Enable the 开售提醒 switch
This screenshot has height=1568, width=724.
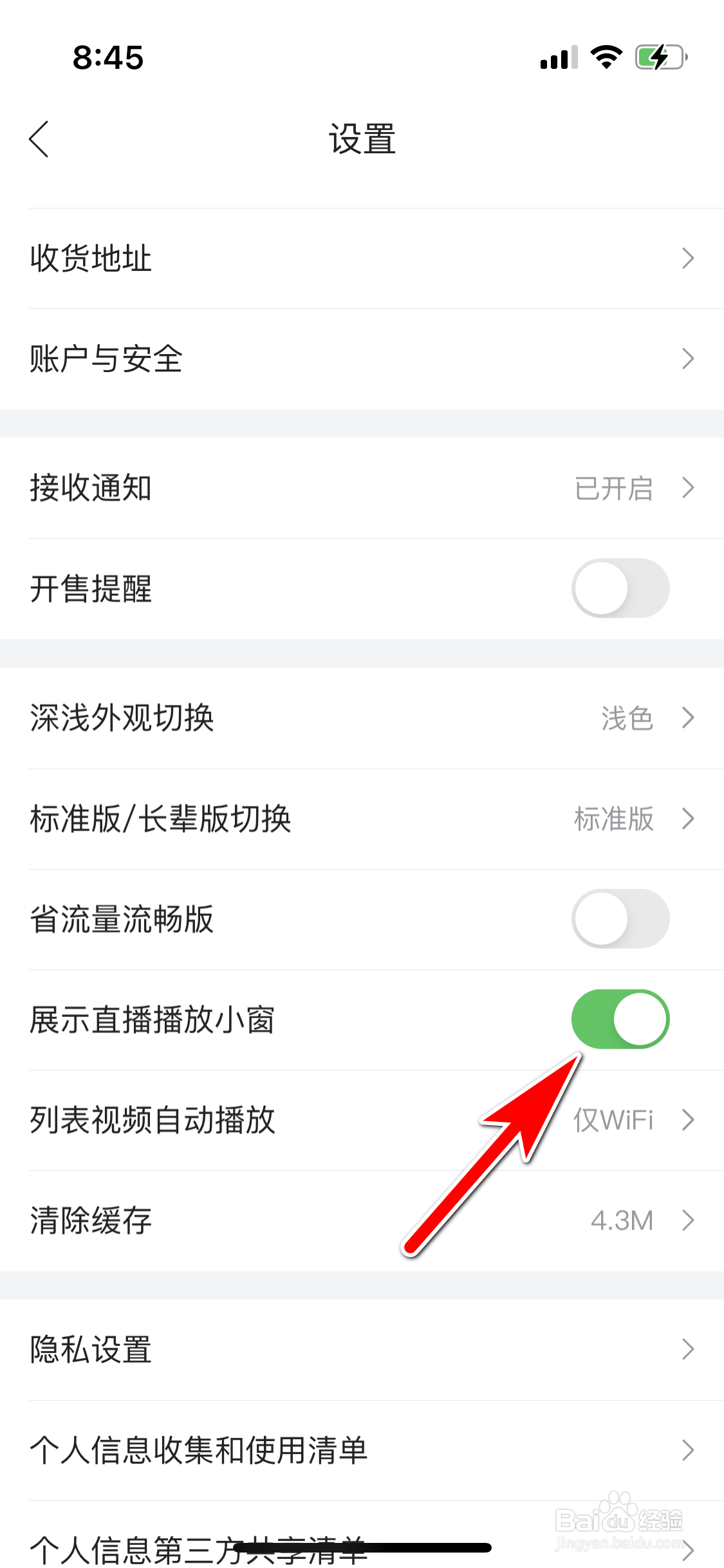(620, 587)
